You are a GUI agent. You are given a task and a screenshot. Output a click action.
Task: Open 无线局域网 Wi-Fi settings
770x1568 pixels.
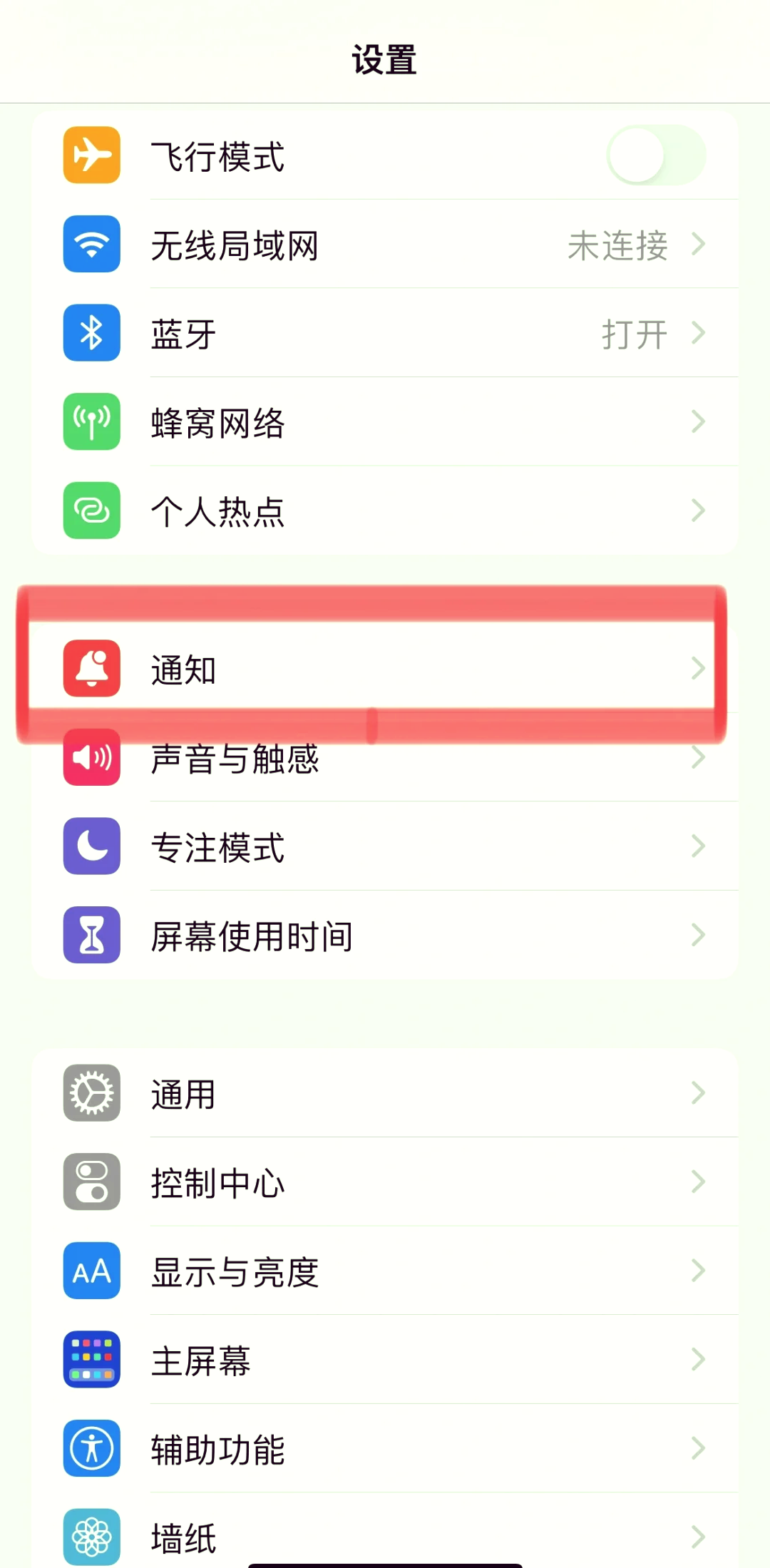tap(385, 245)
